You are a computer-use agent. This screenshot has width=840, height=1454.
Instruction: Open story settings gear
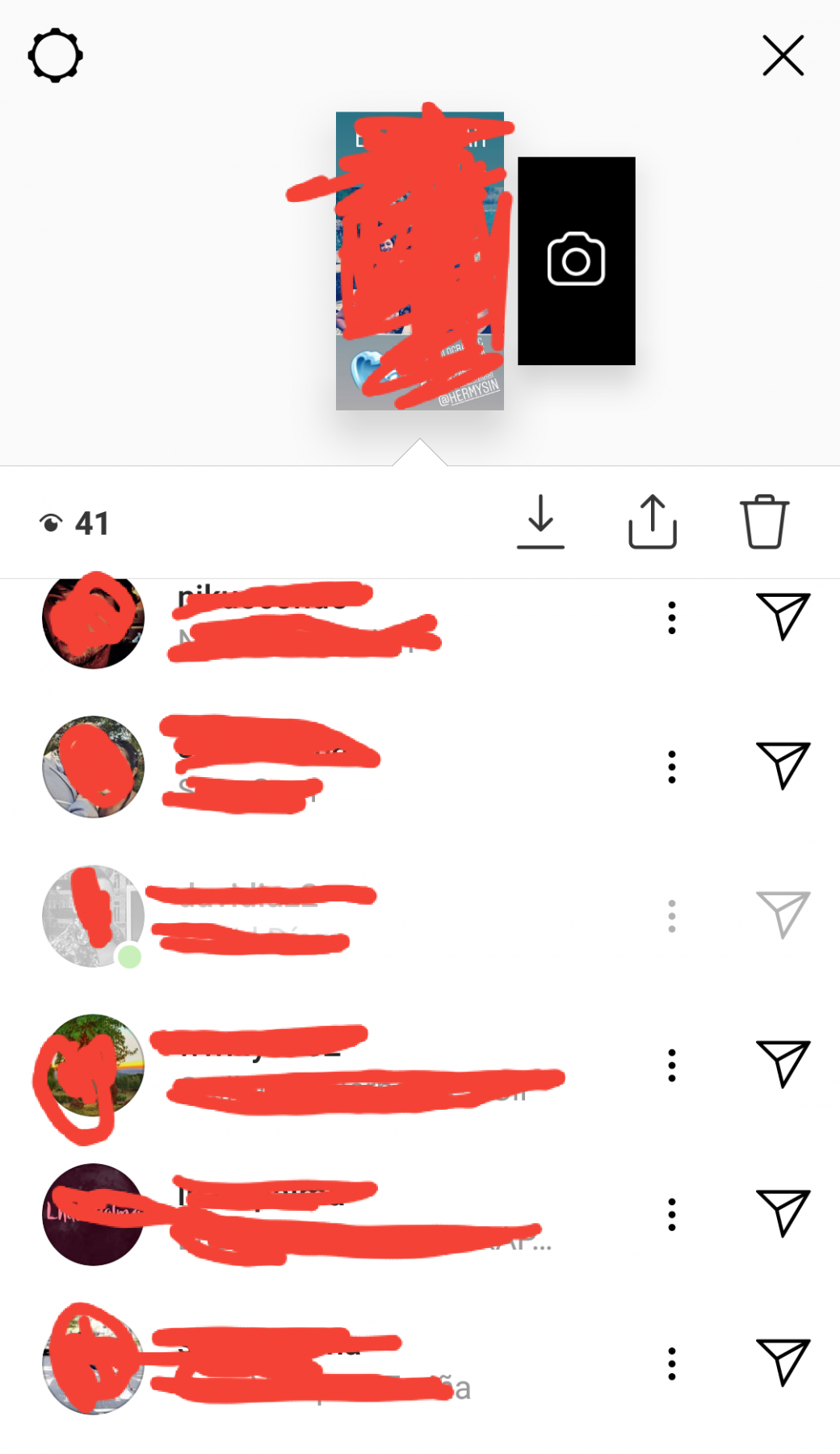coord(55,56)
